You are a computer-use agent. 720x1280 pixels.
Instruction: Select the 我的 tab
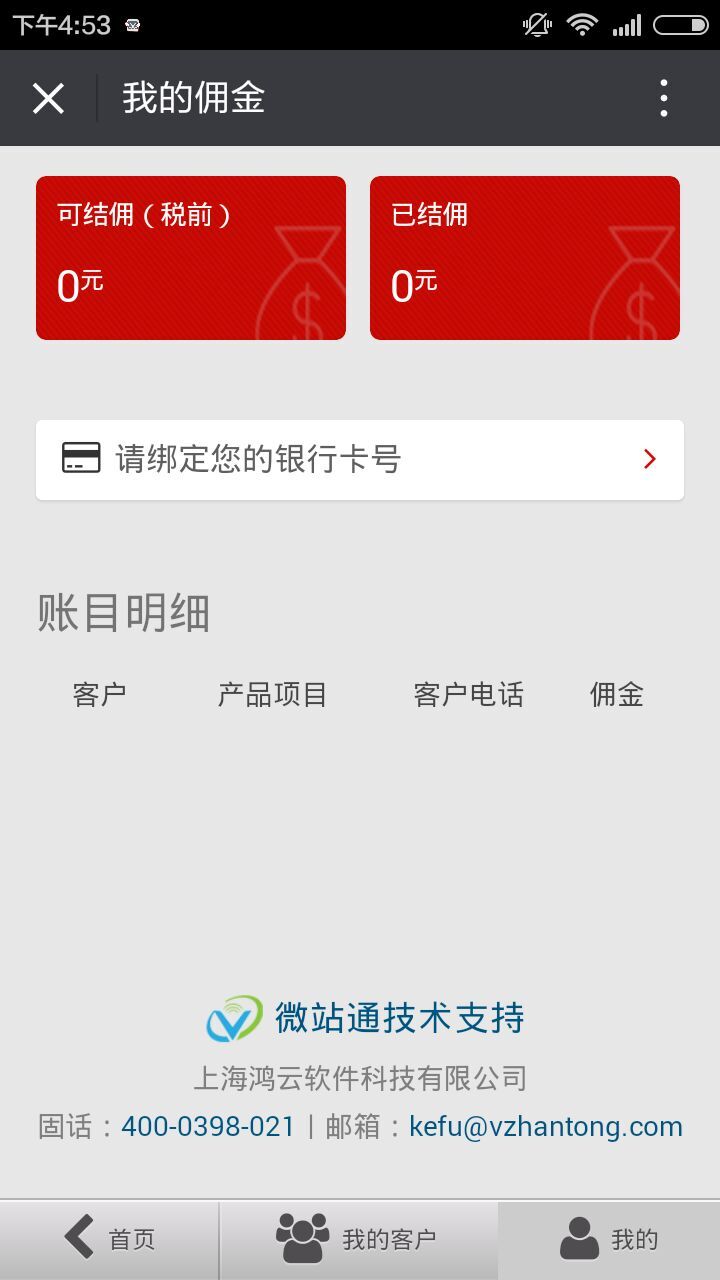609,1240
